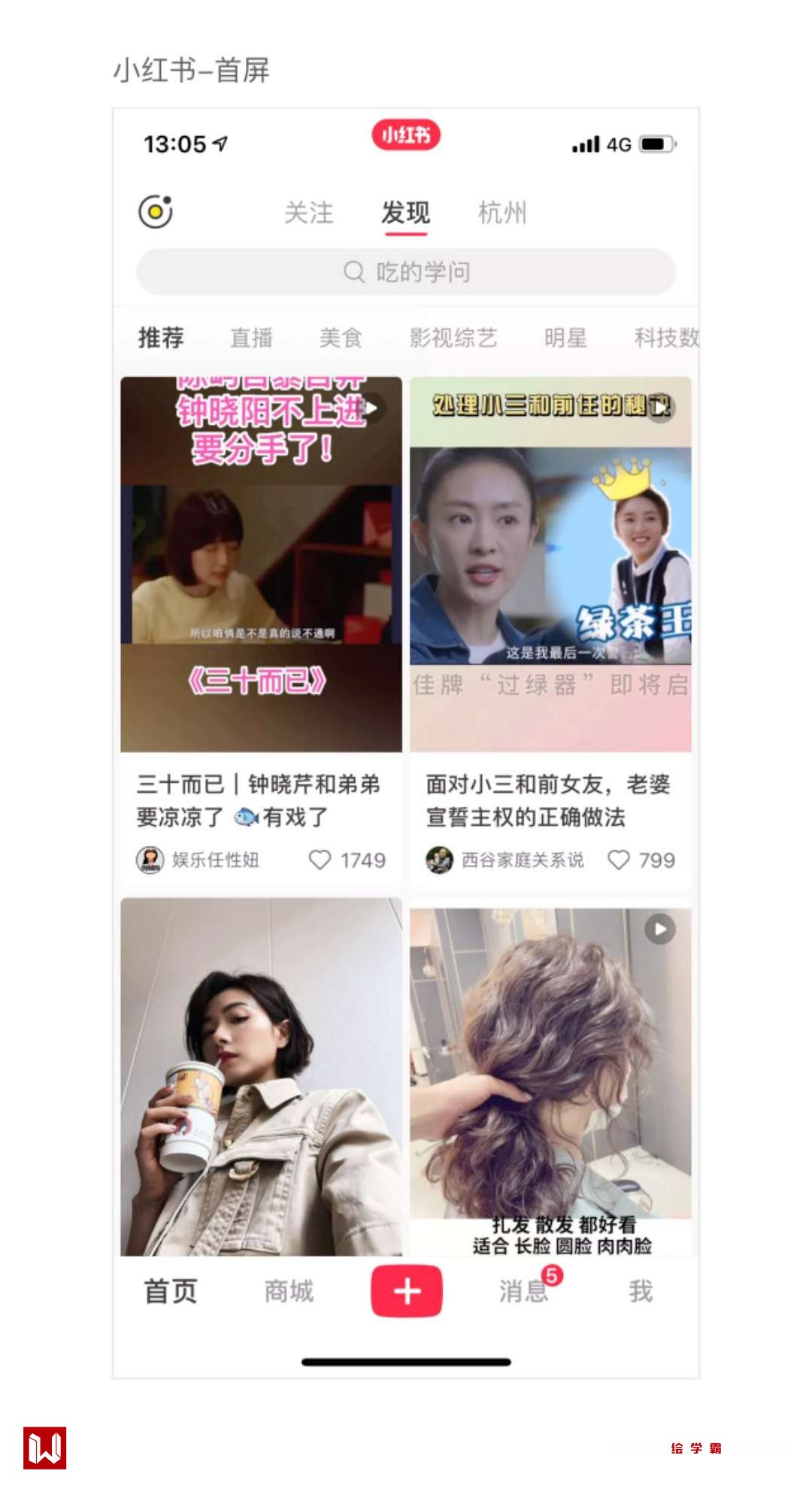The width and height of the screenshot is (812, 1486).
Task: Select the 推荐 category
Action: 161,338
